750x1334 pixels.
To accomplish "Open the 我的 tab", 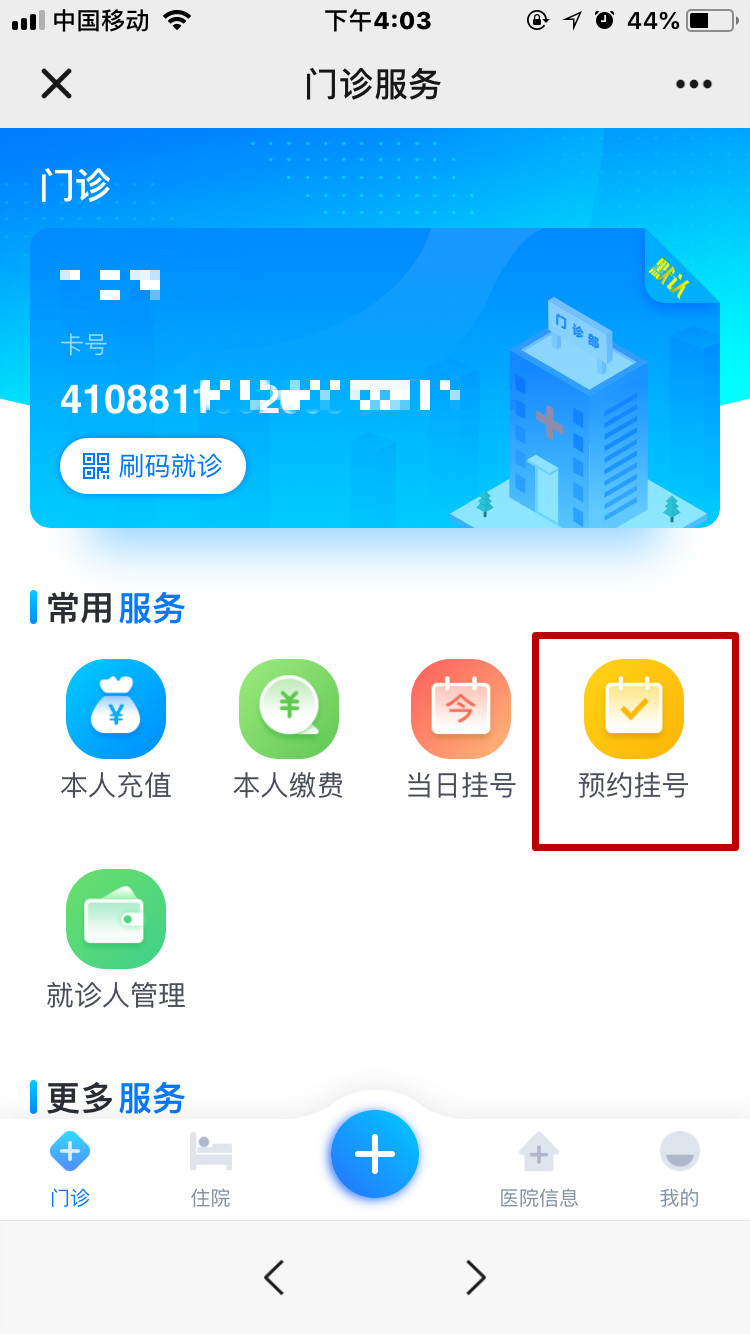I will tap(679, 1168).
